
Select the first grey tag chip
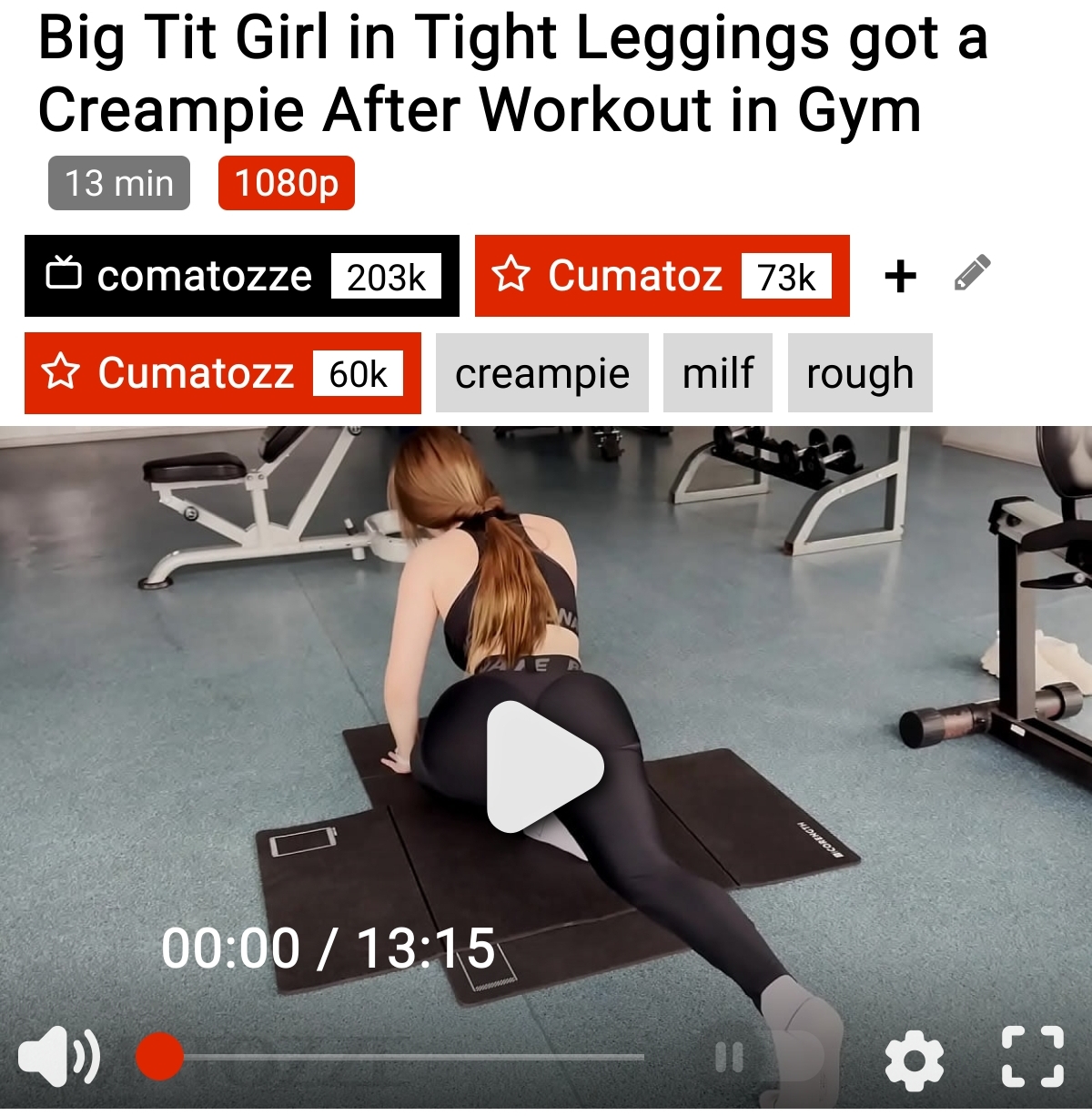[541, 373]
